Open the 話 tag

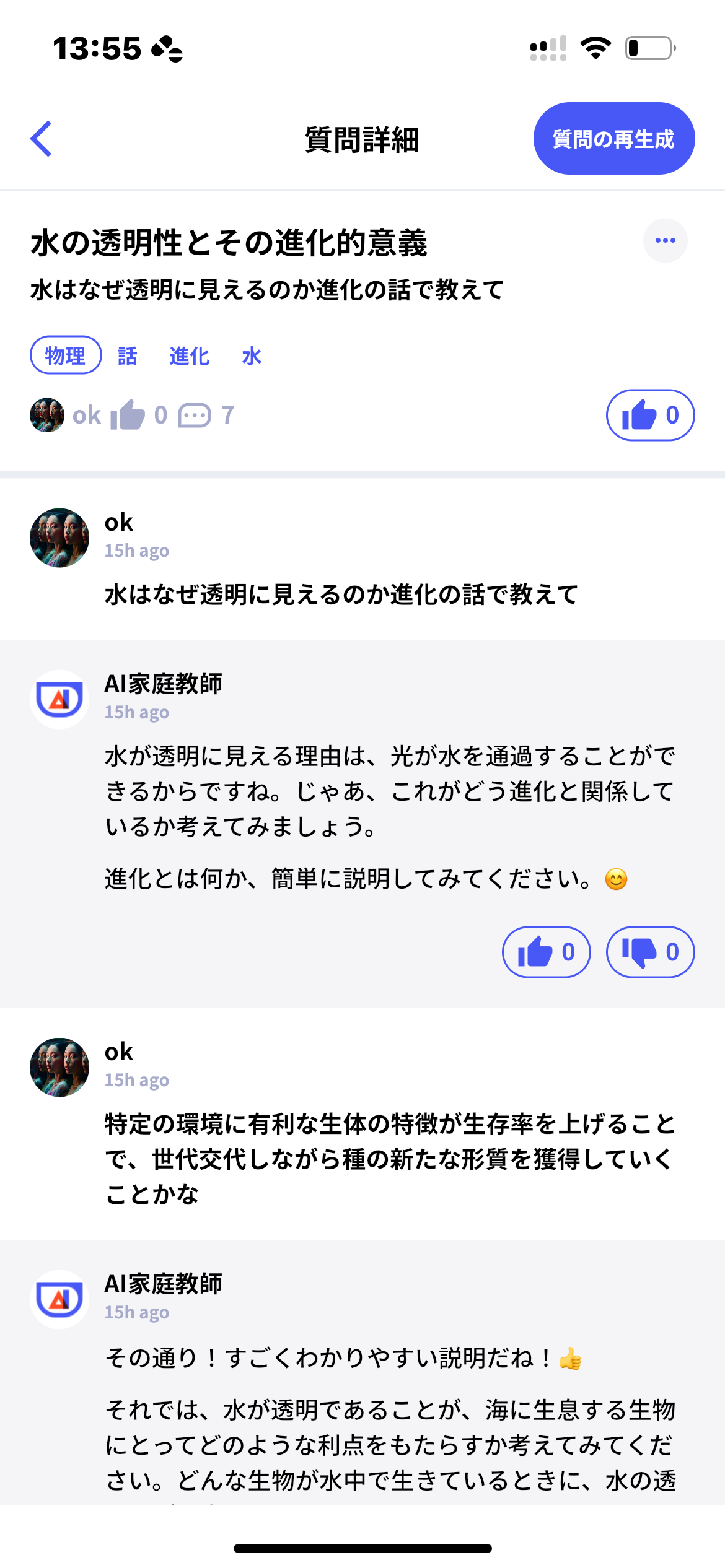[128, 356]
